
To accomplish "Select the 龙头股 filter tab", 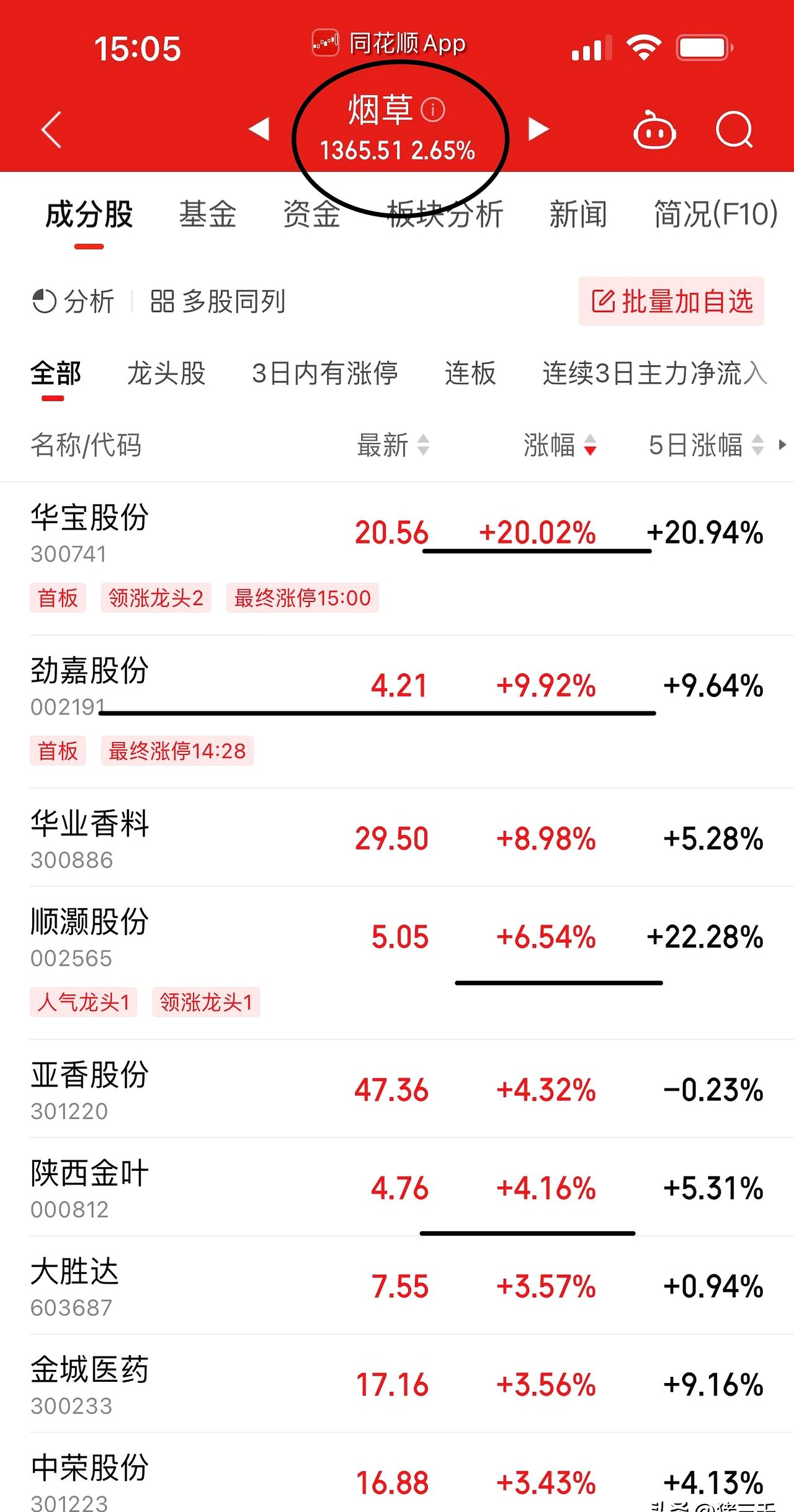I will pyautogui.click(x=166, y=373).
